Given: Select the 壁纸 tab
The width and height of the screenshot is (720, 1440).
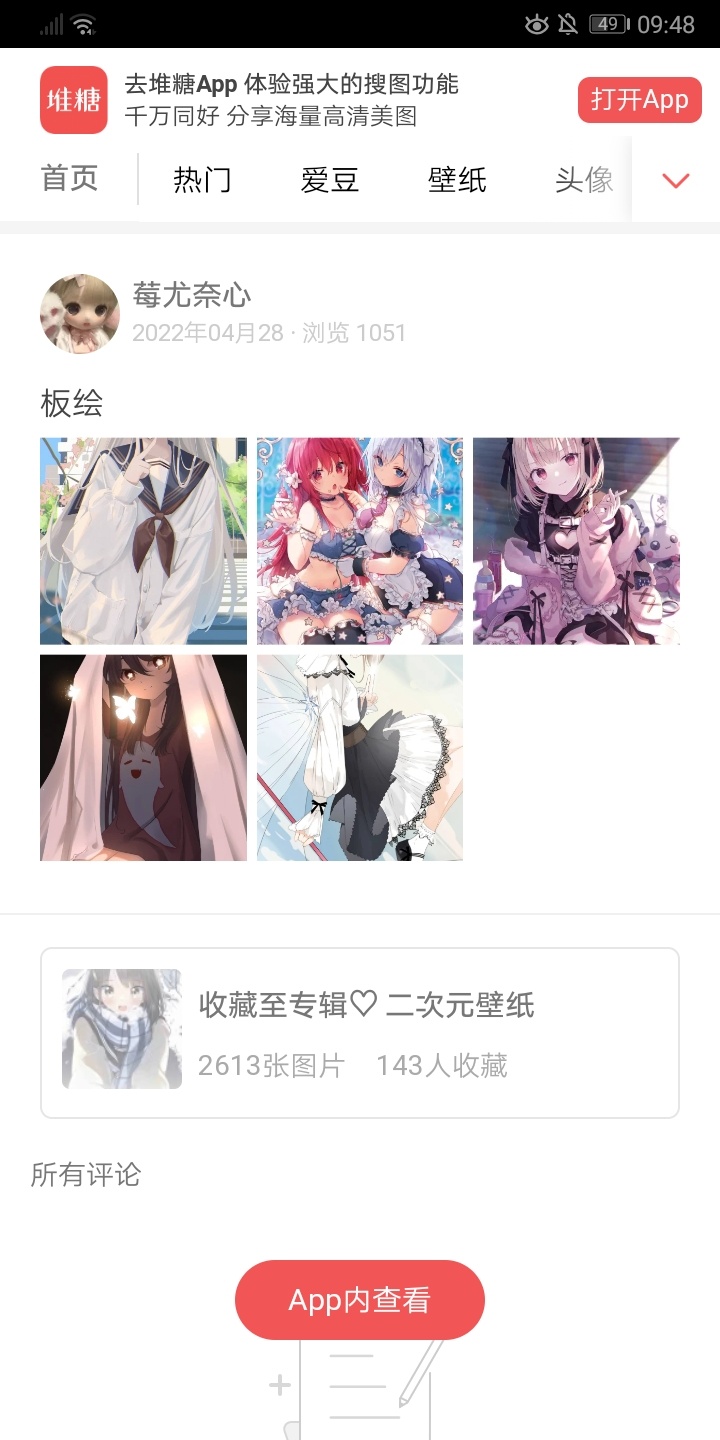Looking at the screenshot, I should pyautogui.click(x=457, y=180).
